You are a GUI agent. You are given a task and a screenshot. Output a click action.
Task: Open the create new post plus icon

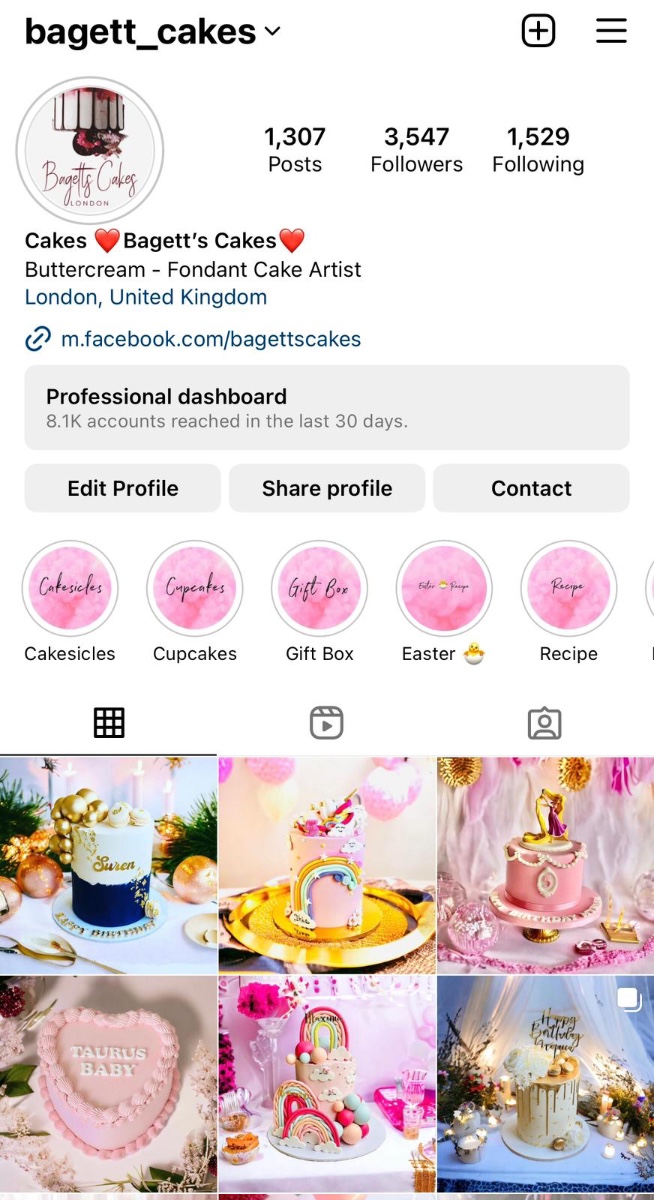point(538,32)
